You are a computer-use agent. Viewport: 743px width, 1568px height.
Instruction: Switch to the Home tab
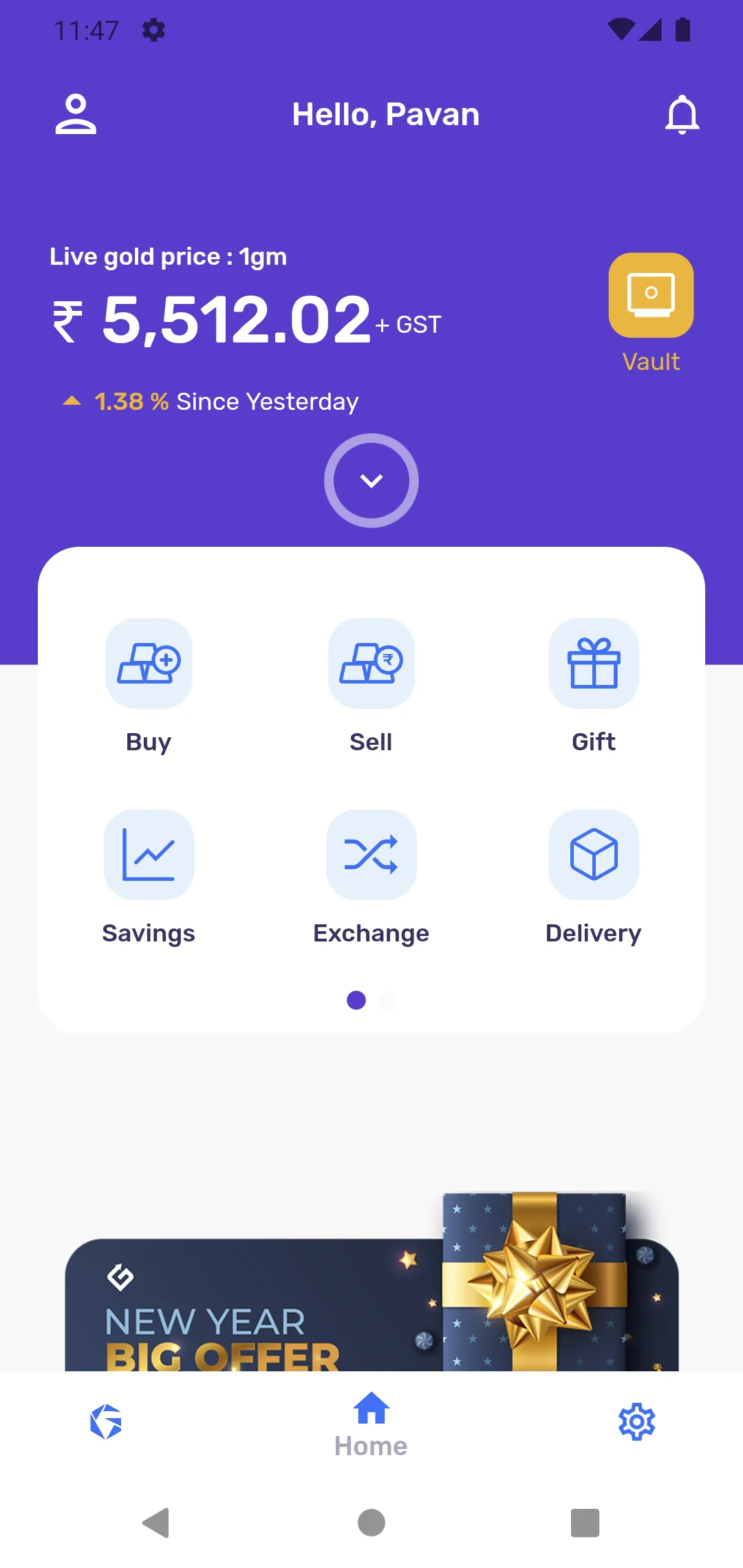tap(371, 1424)
